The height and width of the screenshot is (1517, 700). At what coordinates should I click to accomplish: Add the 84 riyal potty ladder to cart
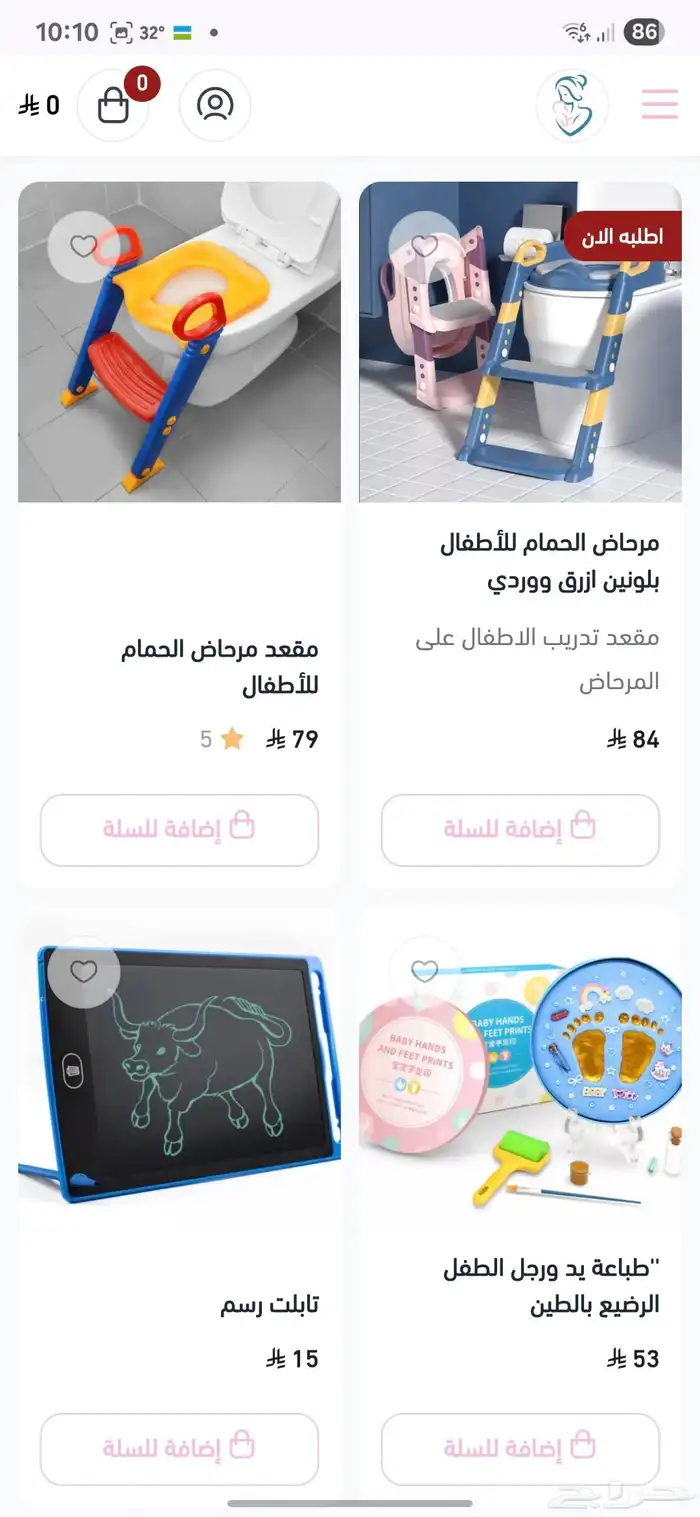[520, 829]
